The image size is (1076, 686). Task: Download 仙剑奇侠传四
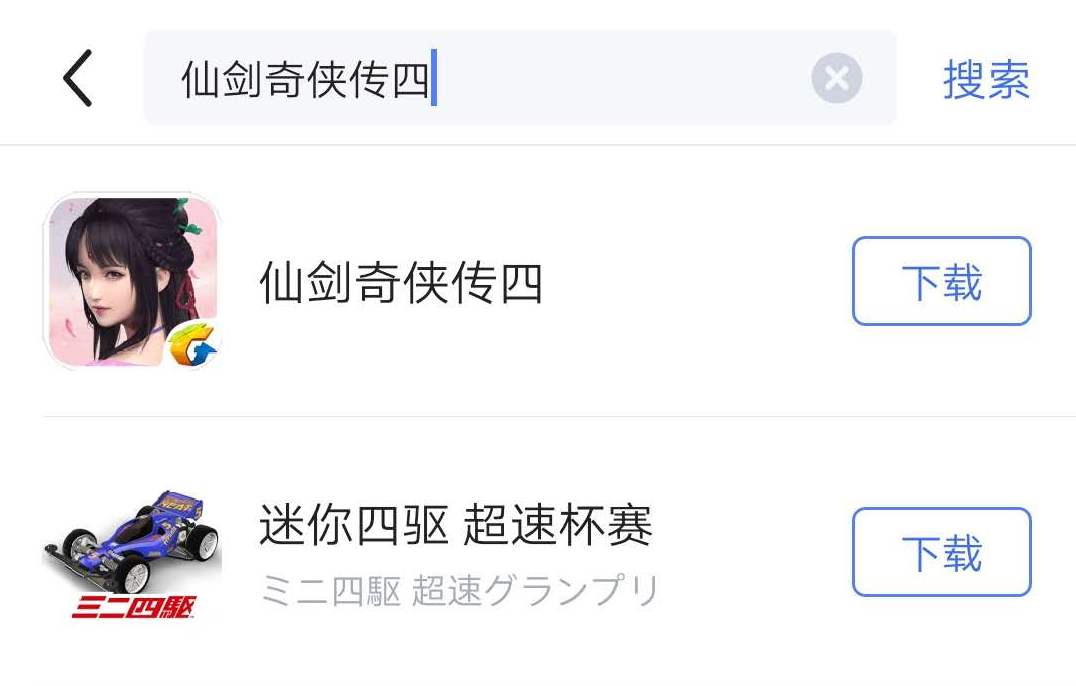pyautogui.click(x=941, y=281)
